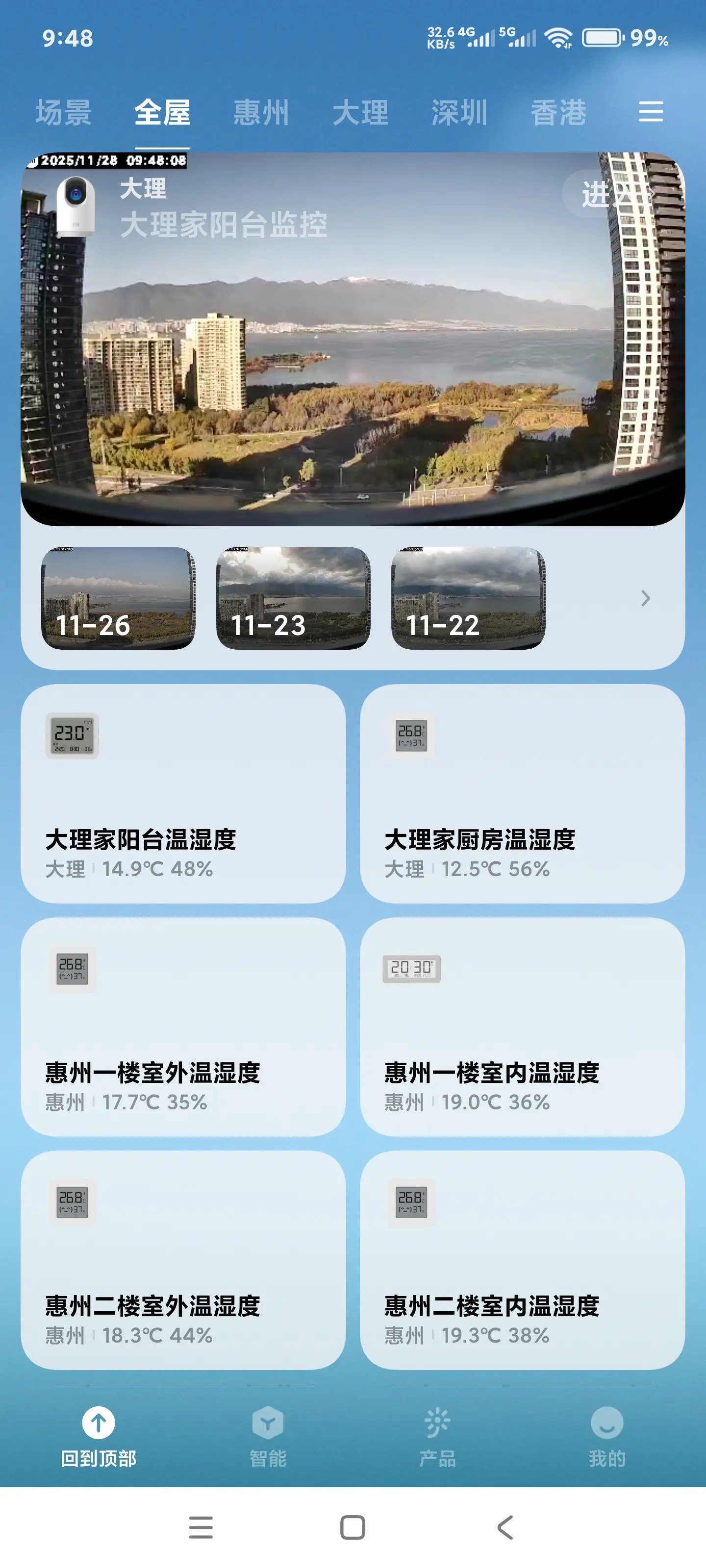Open the 惠州二楼室外温湿度 sensor
The width and height of the screenshot is (706, 1568).
click(x=183, y=1259)
